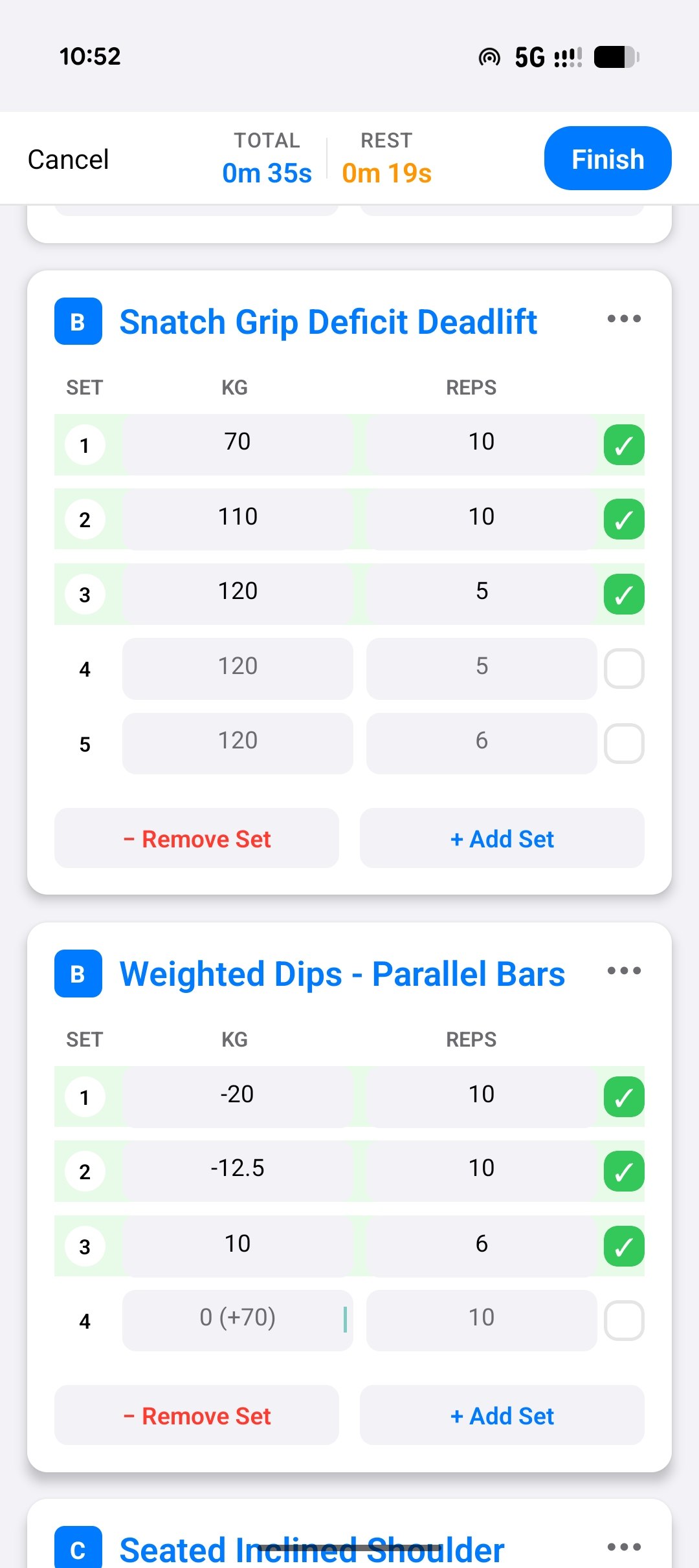Open options menu for Snatch Grip Deficit Deadlift
699x1568 pixels.
tap(624, 319)
